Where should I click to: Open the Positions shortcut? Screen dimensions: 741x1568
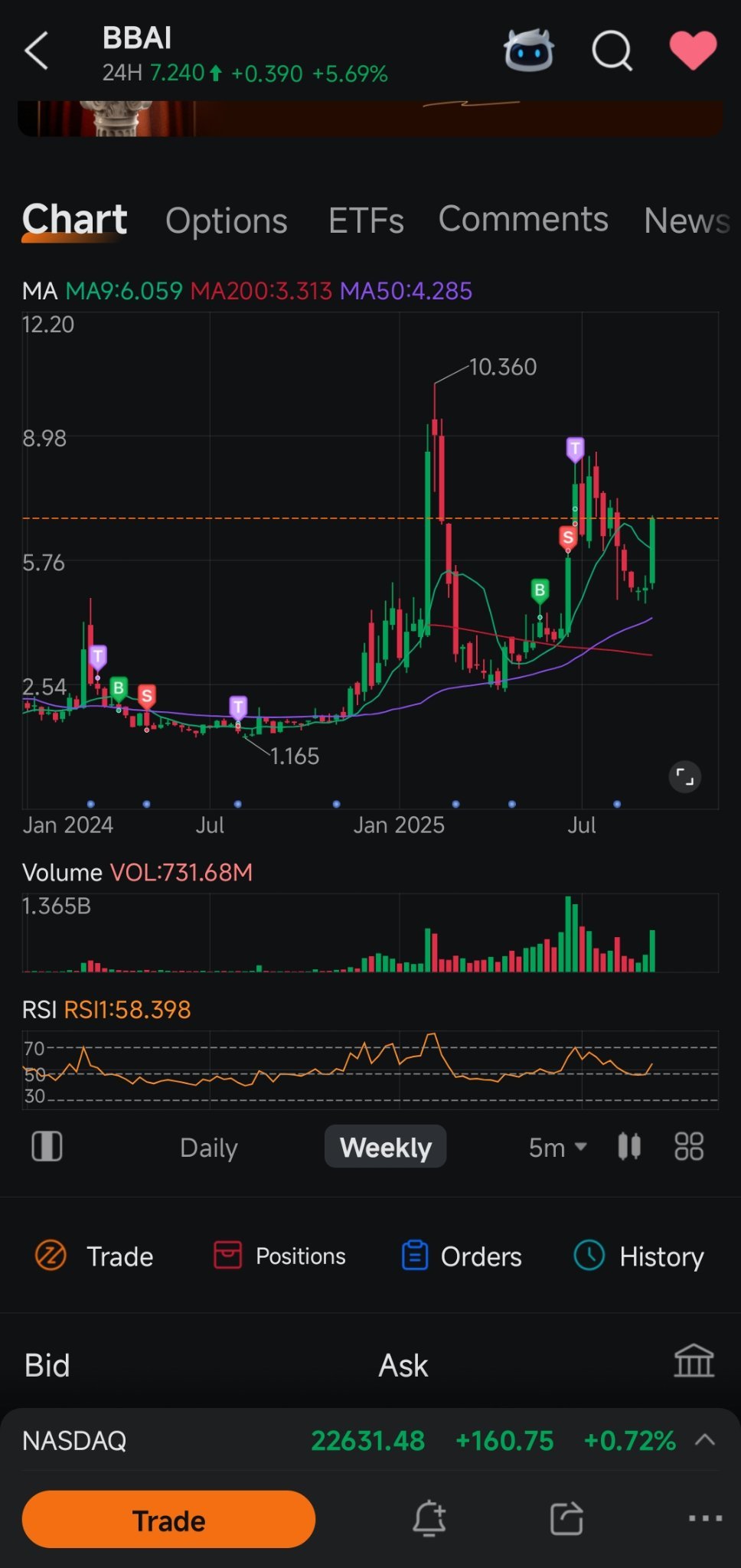[x=279, y=1256]
